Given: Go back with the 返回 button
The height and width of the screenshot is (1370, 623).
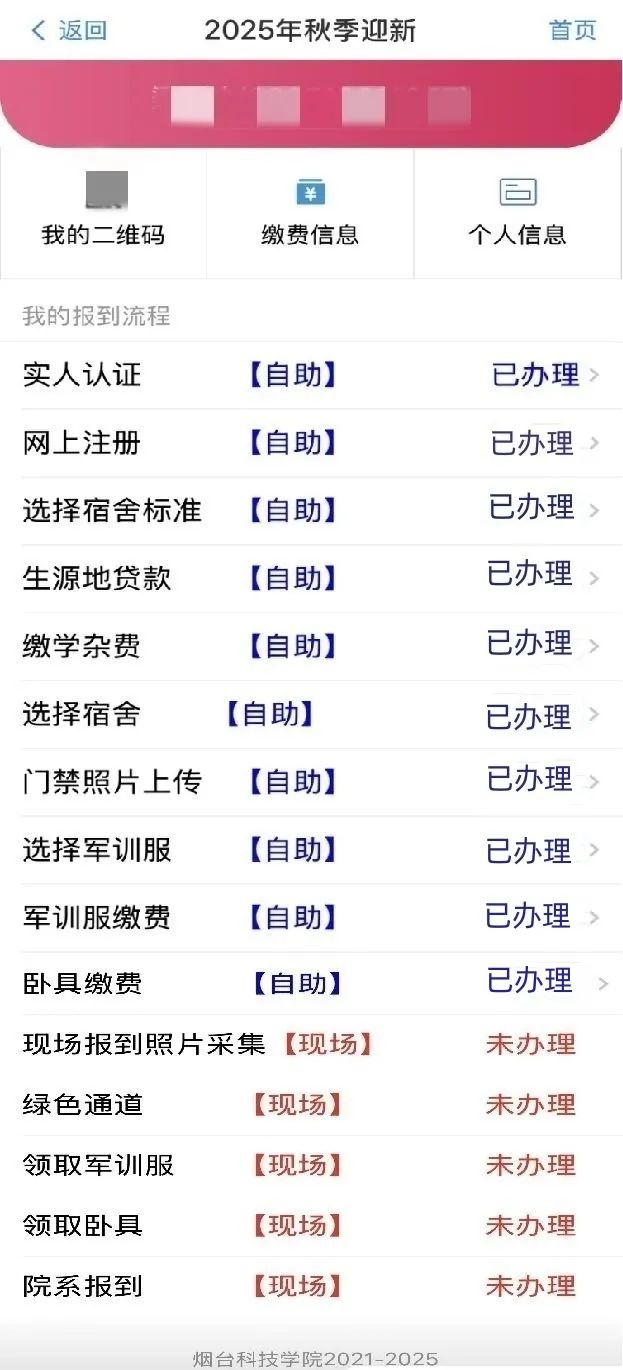Looking at the screenshot, I should pos(68,30).
